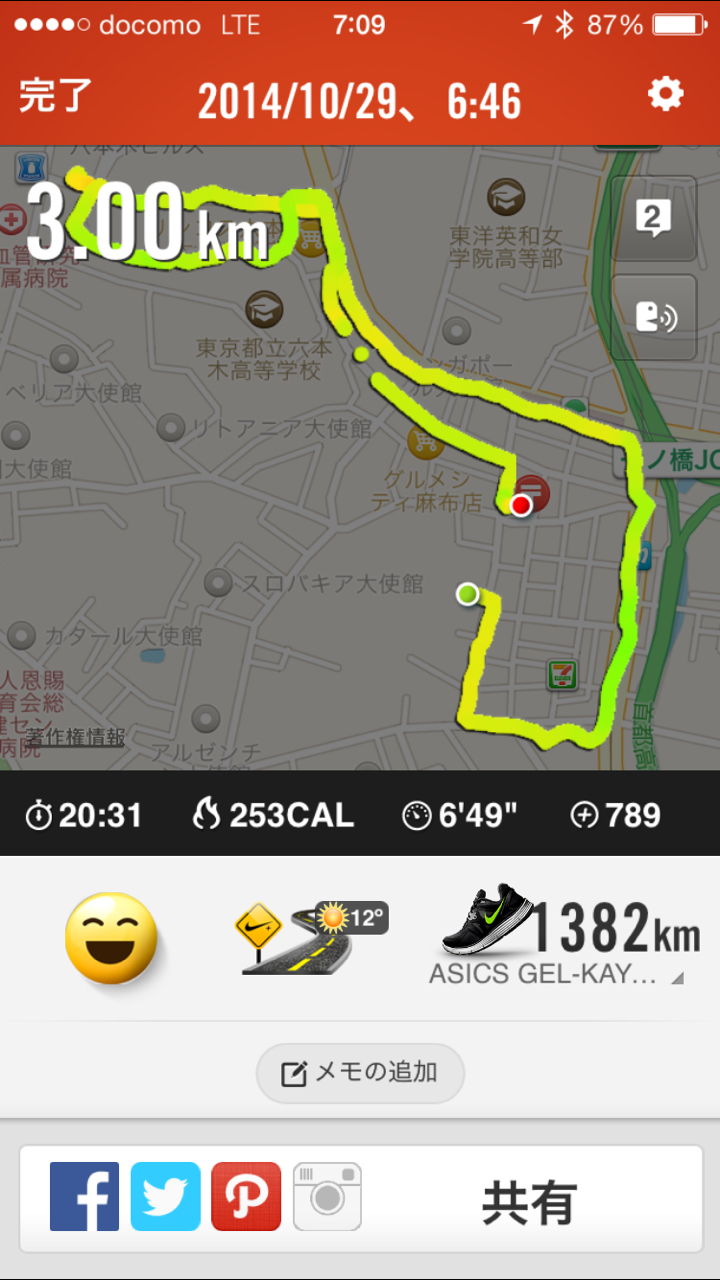This screenshot has width=720, height=1280.
Task: Edit the road terrain and weather icon
Action: [x=311, y=937]
